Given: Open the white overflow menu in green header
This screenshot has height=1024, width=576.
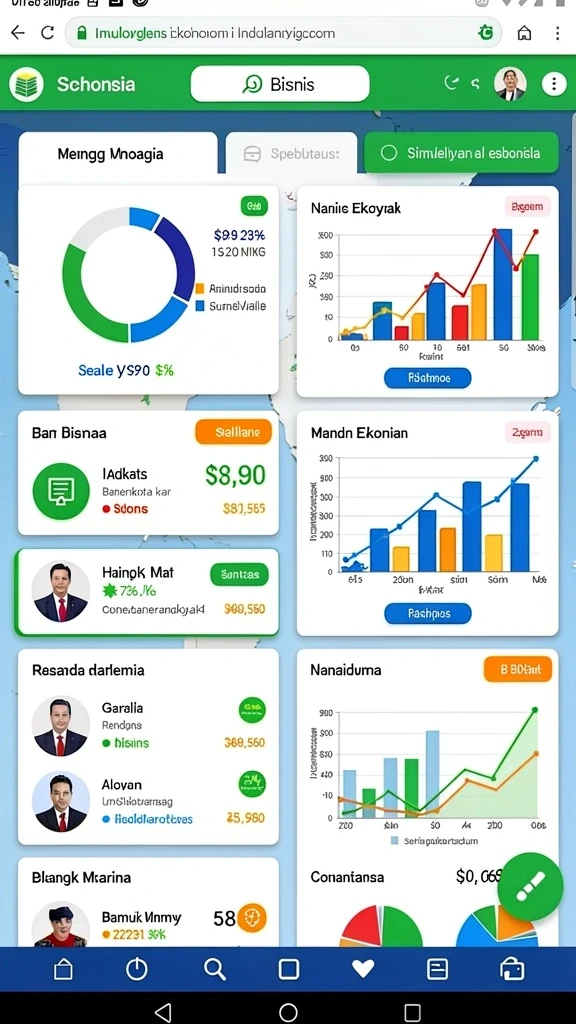Looking at the screenshot, I should tap(554, 84).
